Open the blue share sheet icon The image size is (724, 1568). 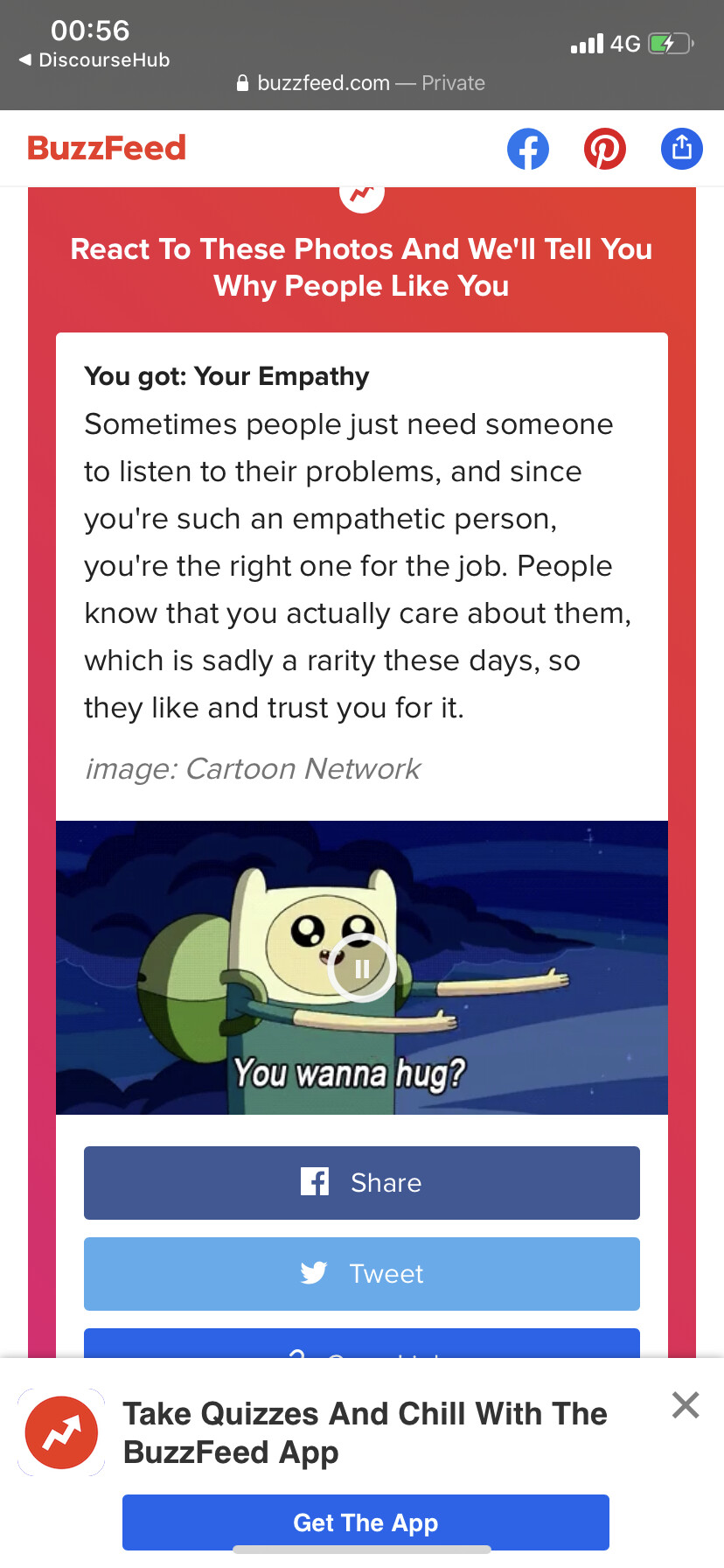pos(682,148)
